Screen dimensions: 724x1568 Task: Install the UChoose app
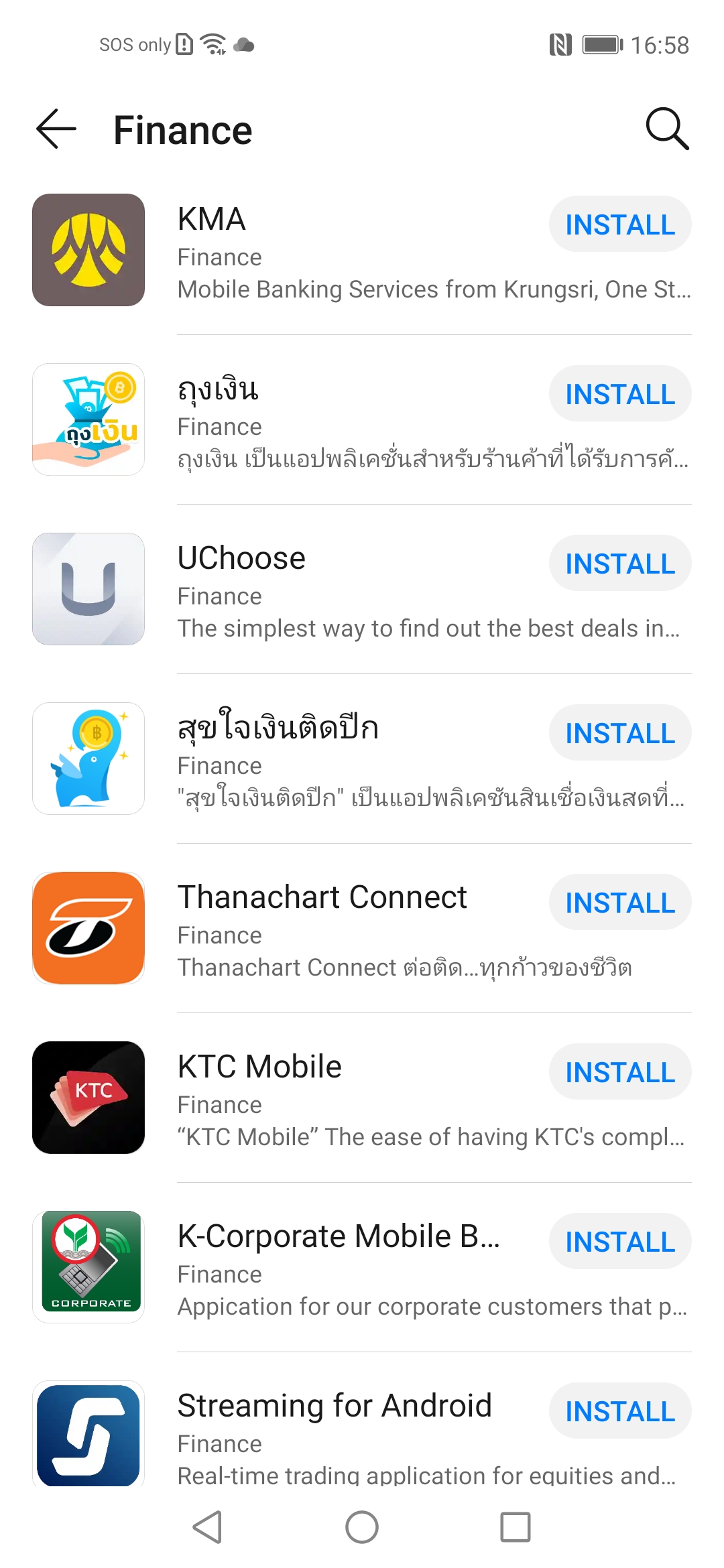[619, 564]
